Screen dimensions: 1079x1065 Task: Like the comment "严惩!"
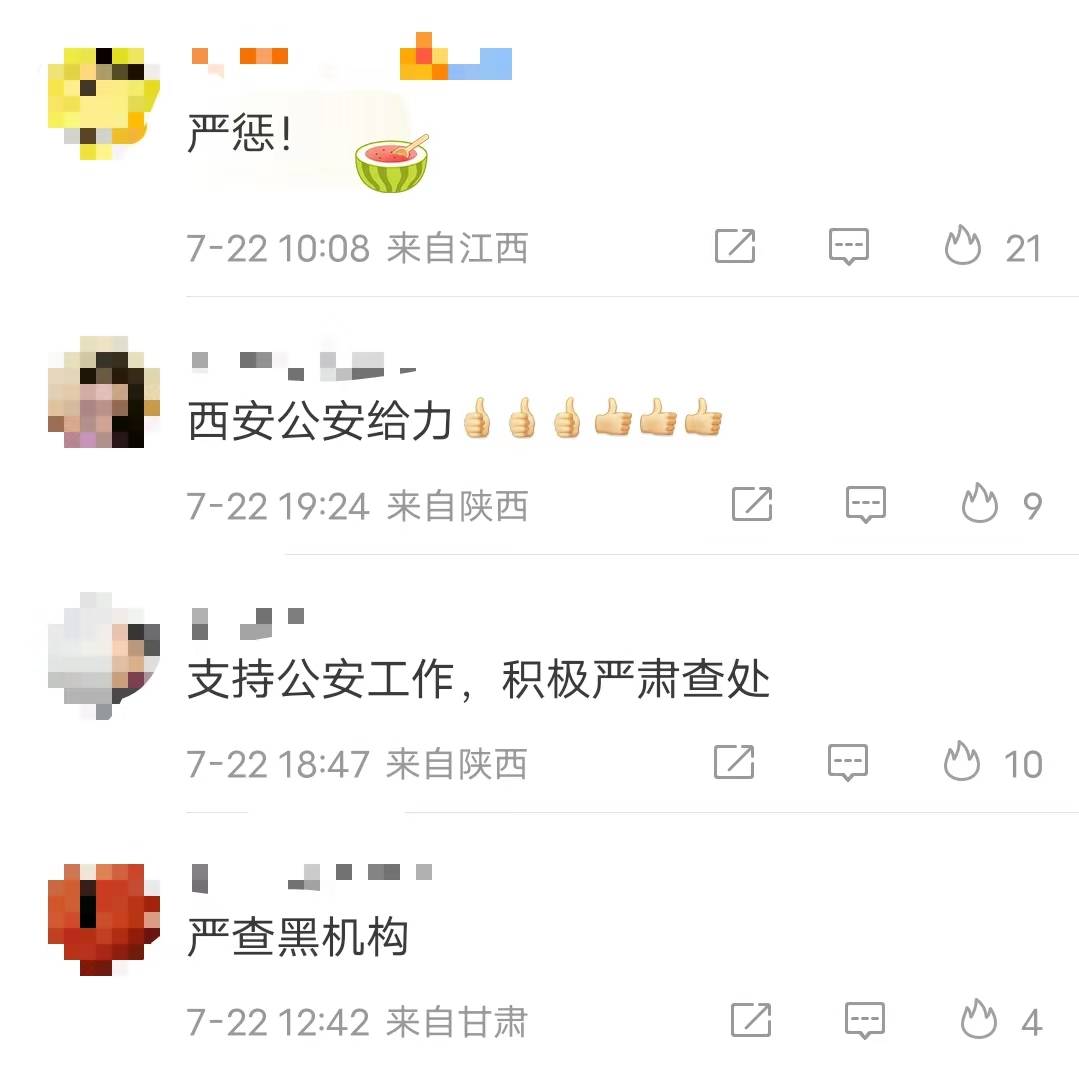tap(963, 246)
